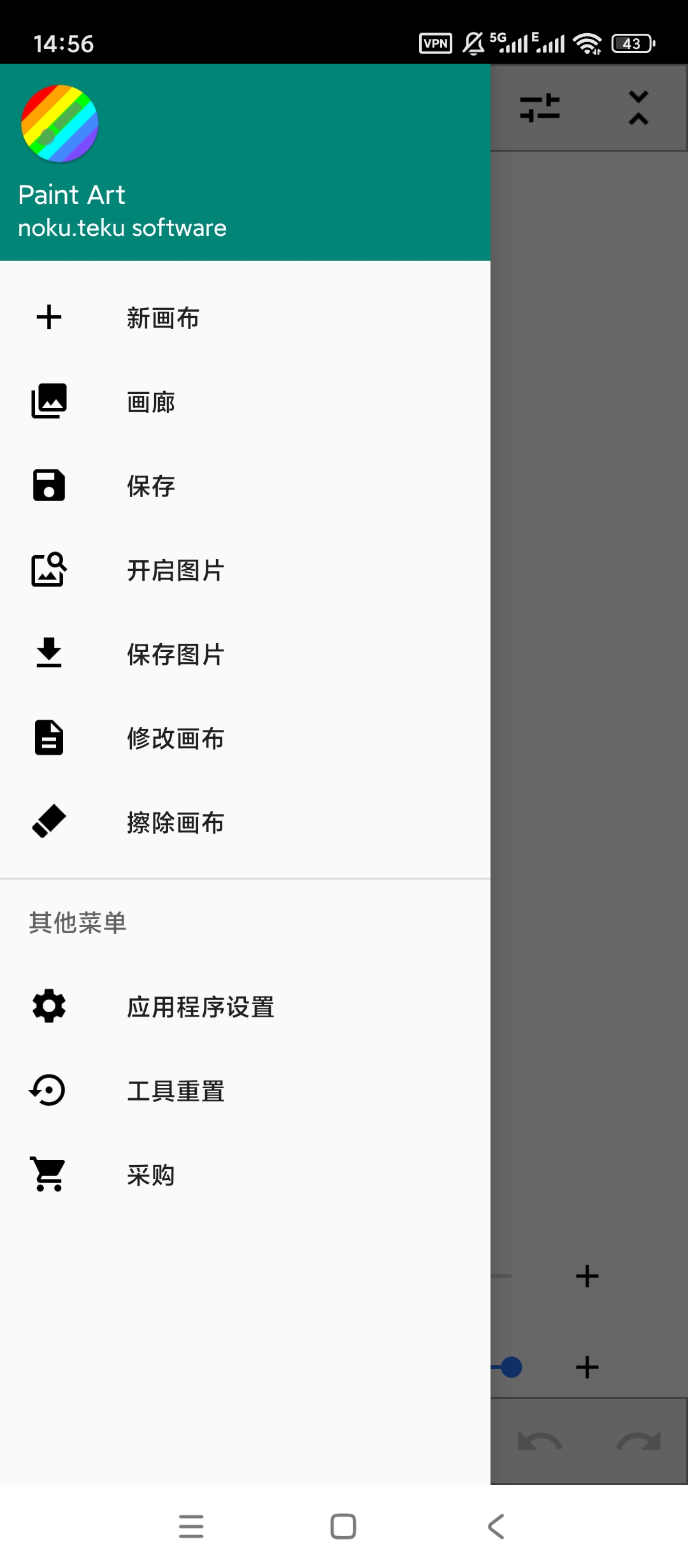Tap the 保存图片 download icon
This screenshot has height=1568, width=688.
(48, 654)
